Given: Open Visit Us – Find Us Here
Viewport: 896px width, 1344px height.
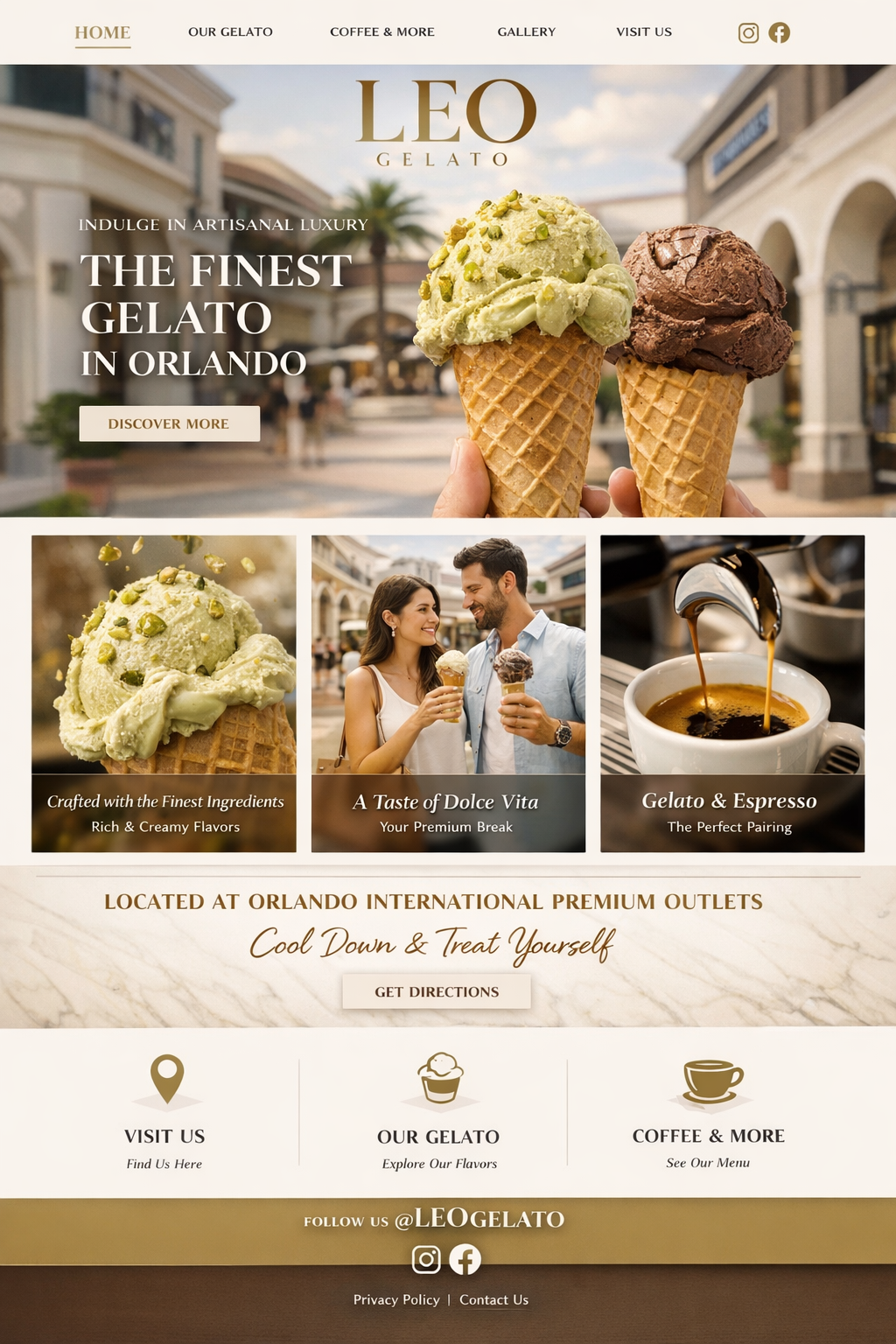Looking at the screenshot, I should [x=164, y=1136].
